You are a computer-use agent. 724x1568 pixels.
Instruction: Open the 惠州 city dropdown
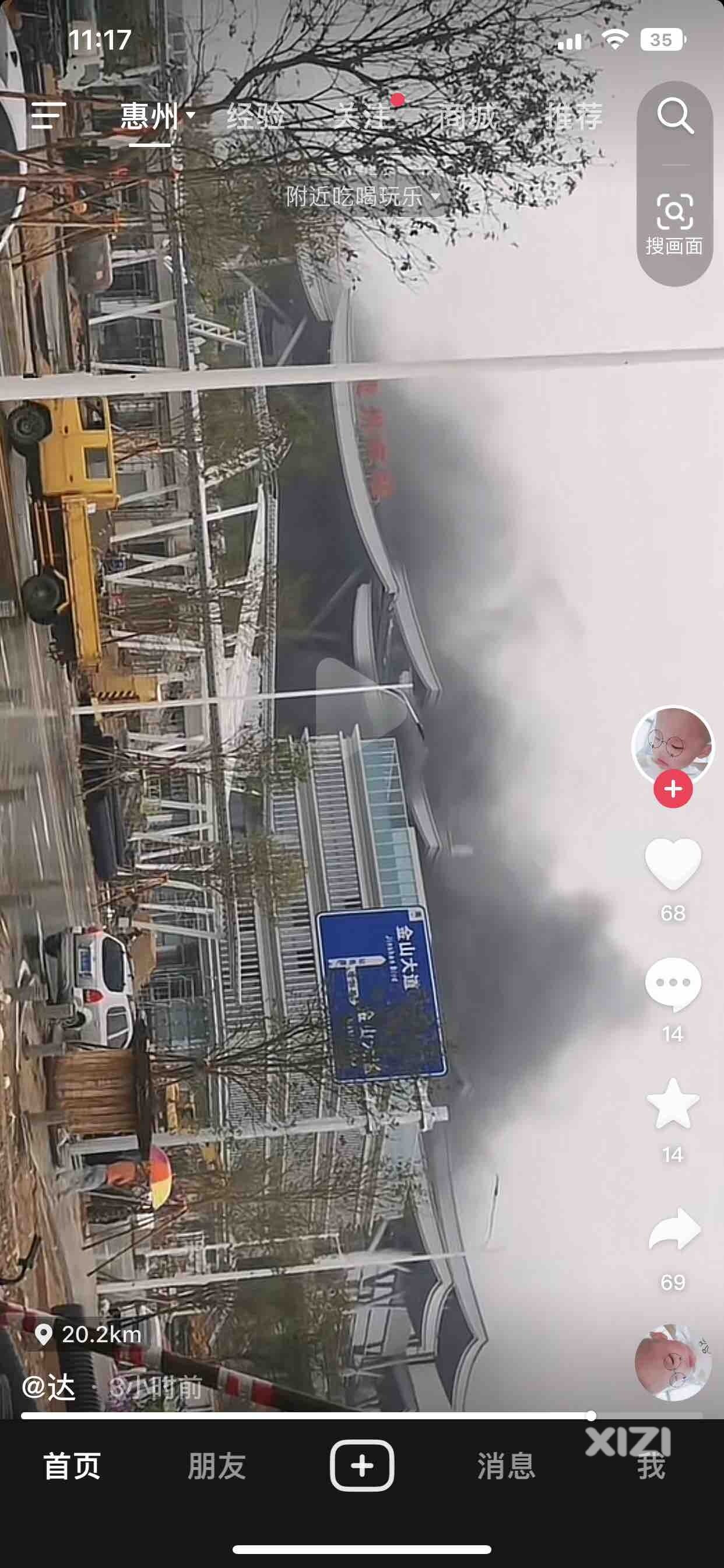tap(157, 116)
